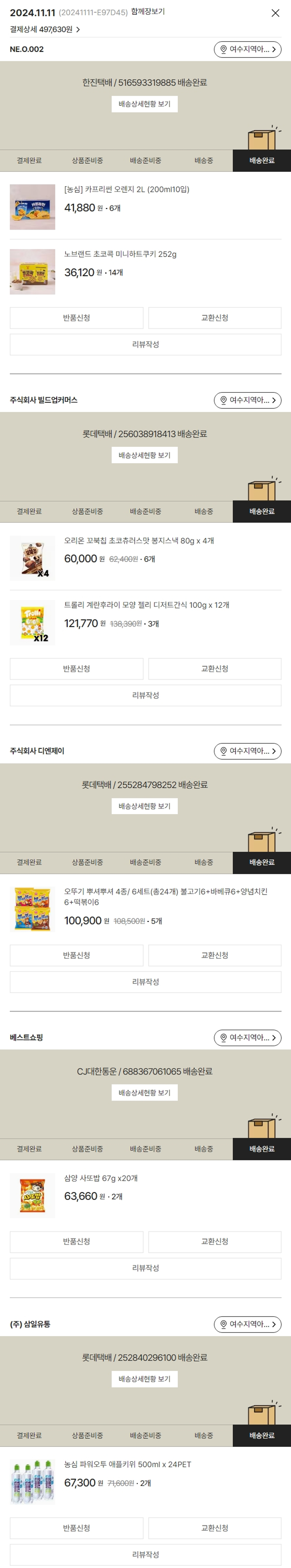Screen dimensions: 291x1568
Task: View 한진택배 배송상세현황
Action: tap(145, 104)
